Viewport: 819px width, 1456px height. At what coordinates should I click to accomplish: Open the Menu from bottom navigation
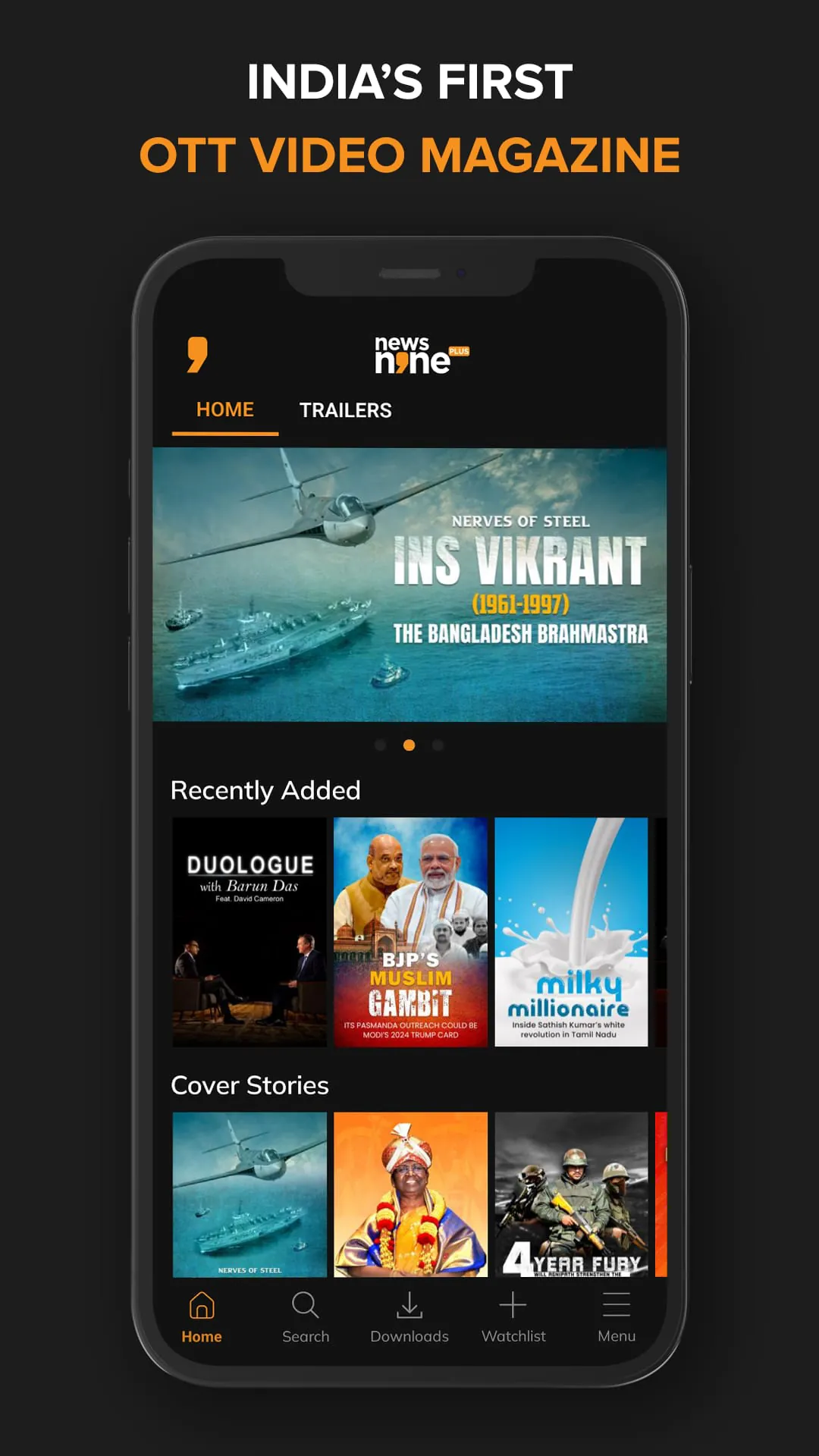[616, 1318]
